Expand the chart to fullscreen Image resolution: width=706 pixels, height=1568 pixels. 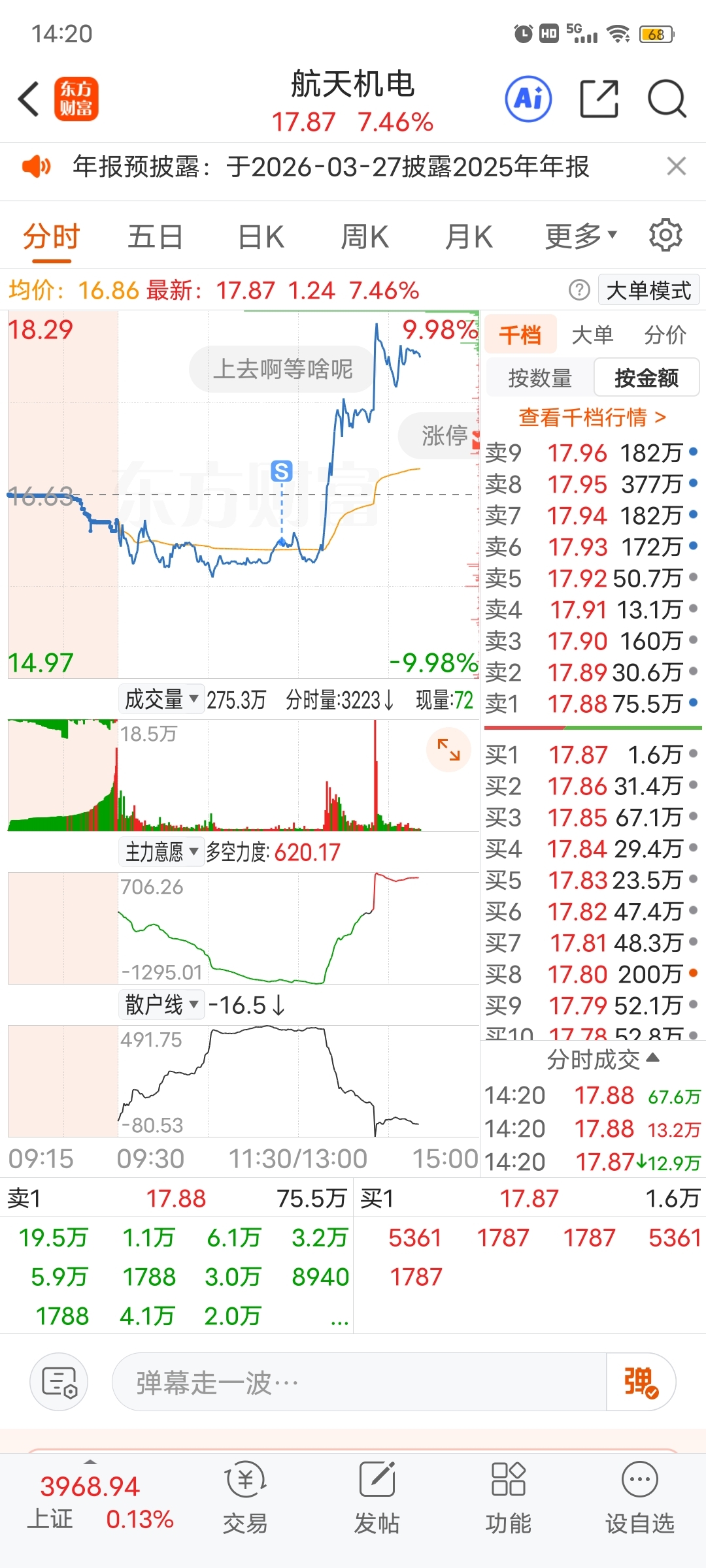448,749
